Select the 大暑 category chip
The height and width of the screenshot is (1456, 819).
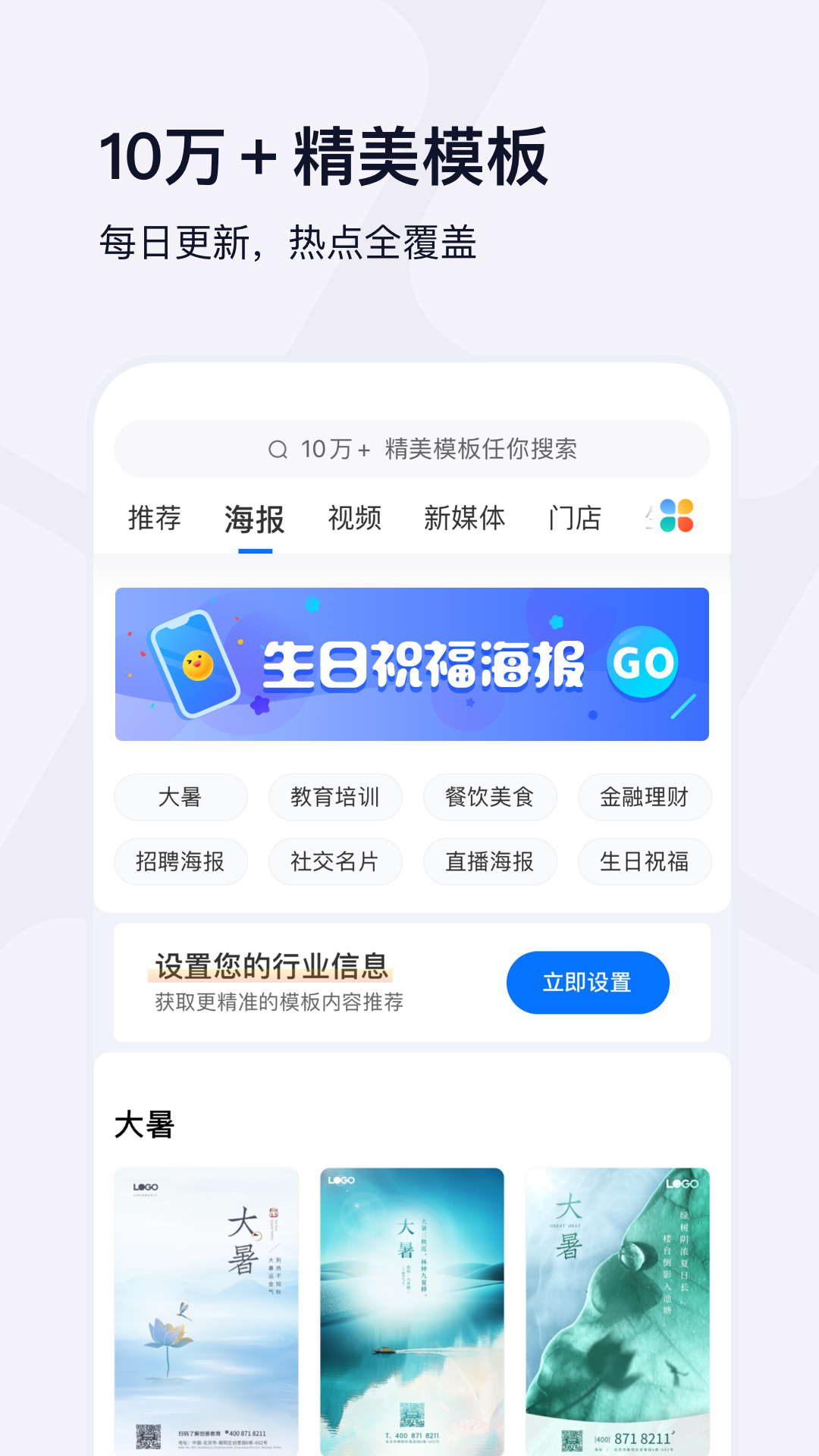tap(180, 797)
